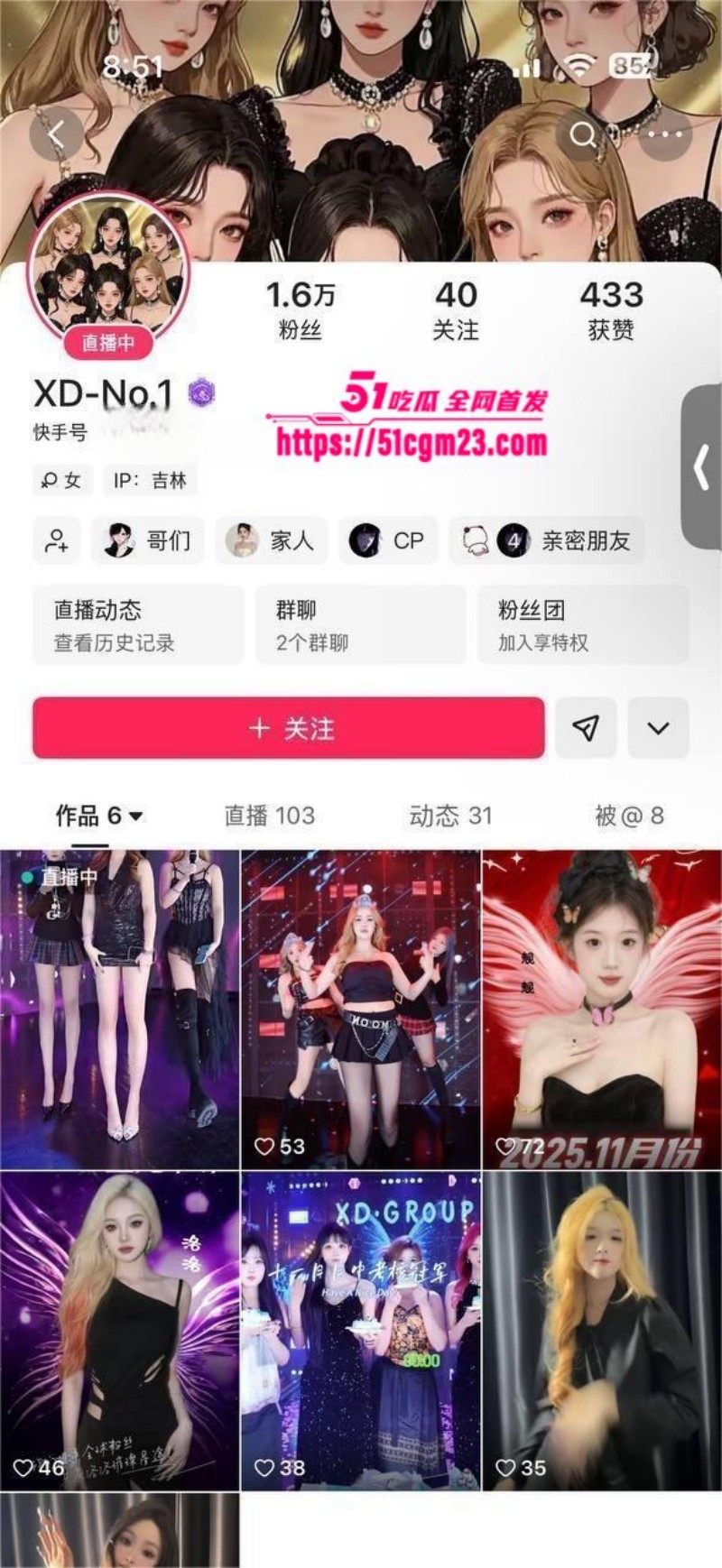Open 粉丝团 to 加入享特权
Image resolution: width=722 pixels, height=1568 pixels.
[x=582, y=624]
